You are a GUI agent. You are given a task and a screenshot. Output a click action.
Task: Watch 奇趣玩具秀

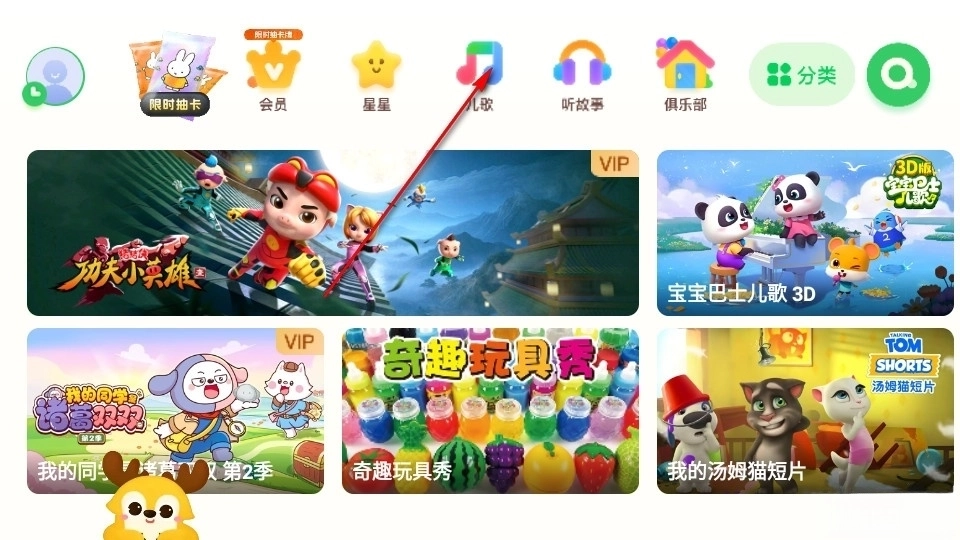[x=490, y=410]
